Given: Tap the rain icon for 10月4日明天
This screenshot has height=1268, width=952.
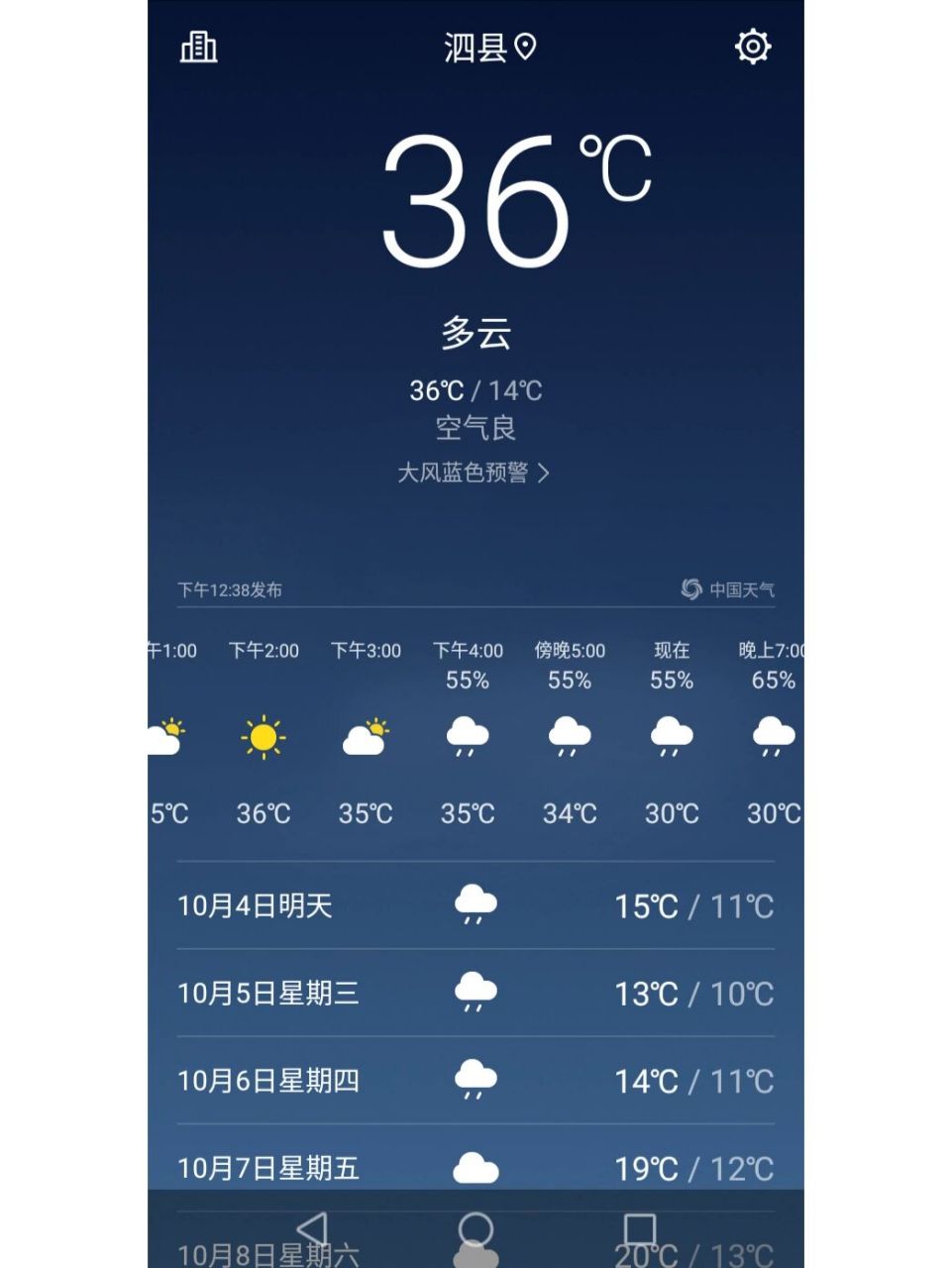Looking at the screenshot, I should [x=473, y=903].
